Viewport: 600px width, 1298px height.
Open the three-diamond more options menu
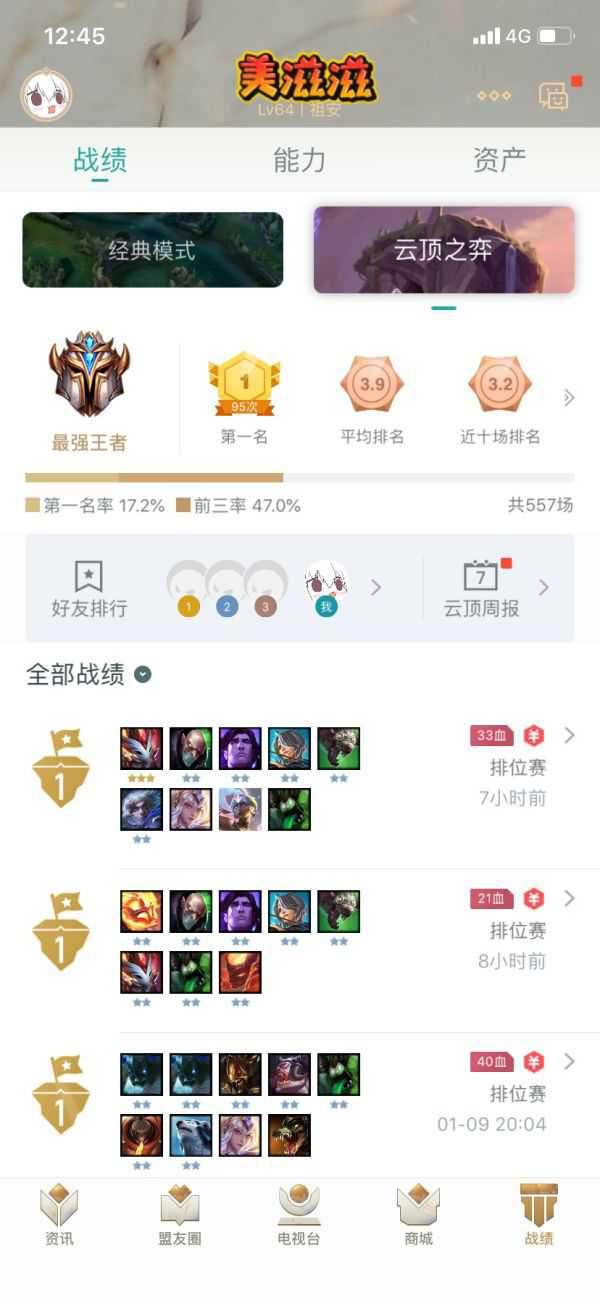(x=493, y=96)
